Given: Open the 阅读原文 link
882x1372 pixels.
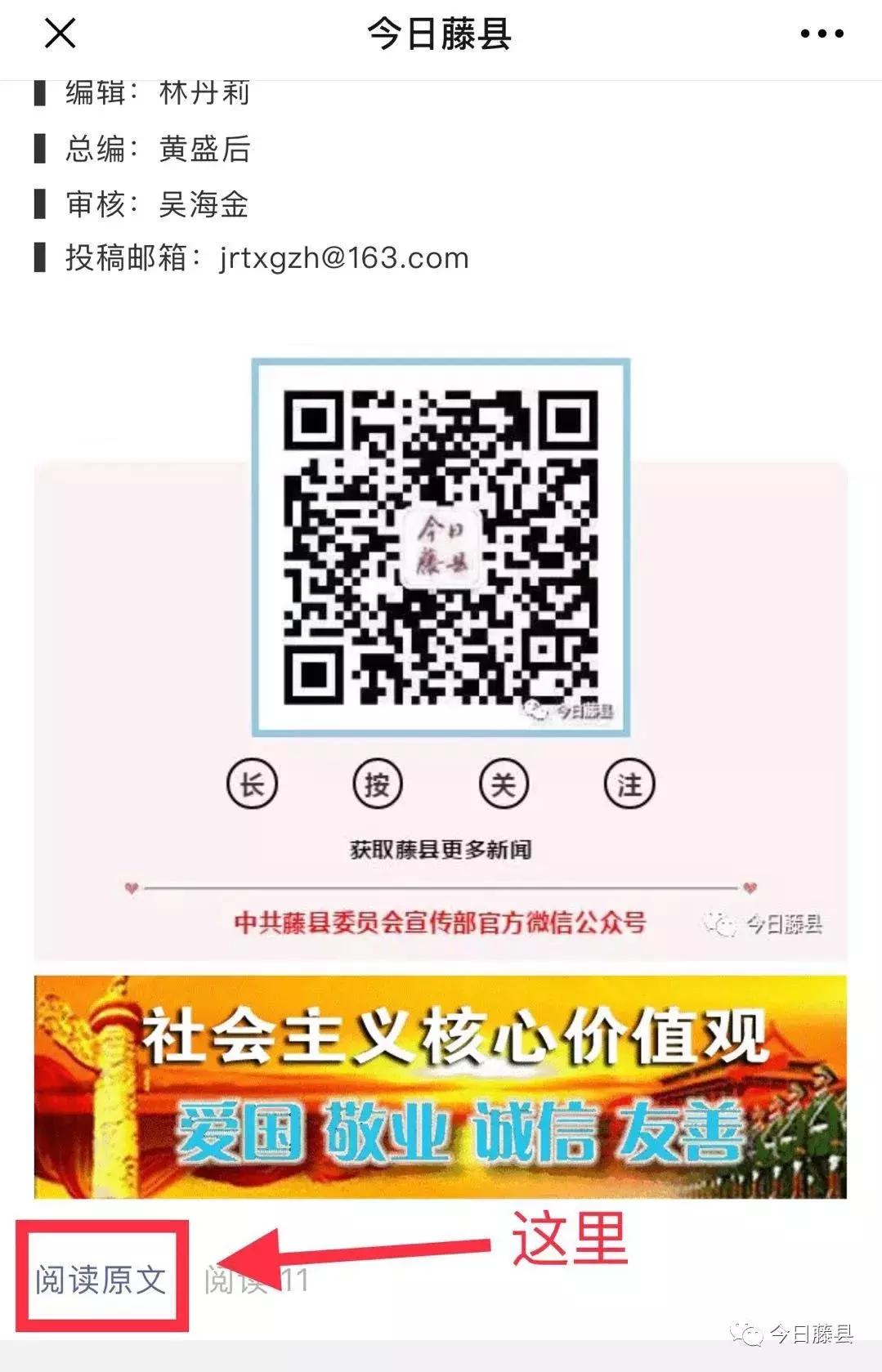Looking at the screenshot, I should tap(101, 1280).
